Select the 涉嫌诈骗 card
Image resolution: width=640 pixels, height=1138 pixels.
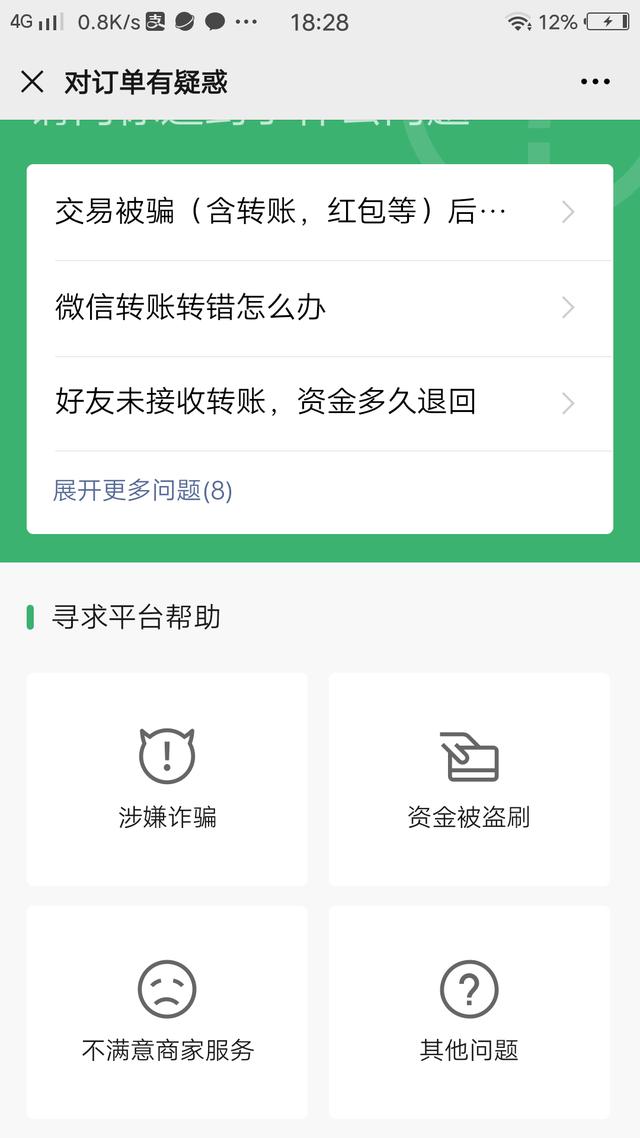pos(168,779)
